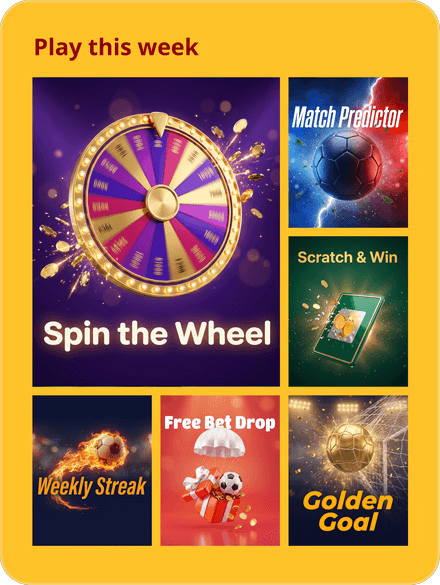Tap the Free Bet Drop tile
The height and width of the screenshot is (585, 440).
coord(220,470)
